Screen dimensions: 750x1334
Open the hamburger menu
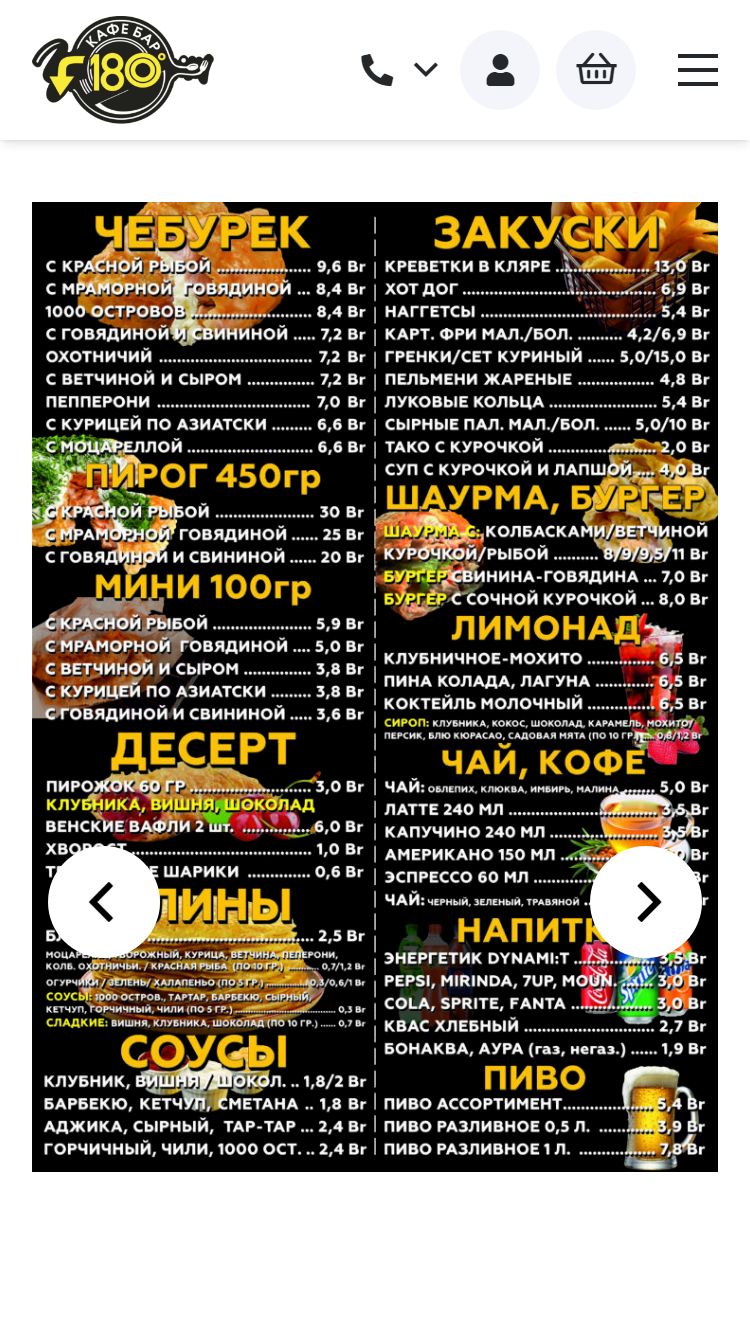698,70
